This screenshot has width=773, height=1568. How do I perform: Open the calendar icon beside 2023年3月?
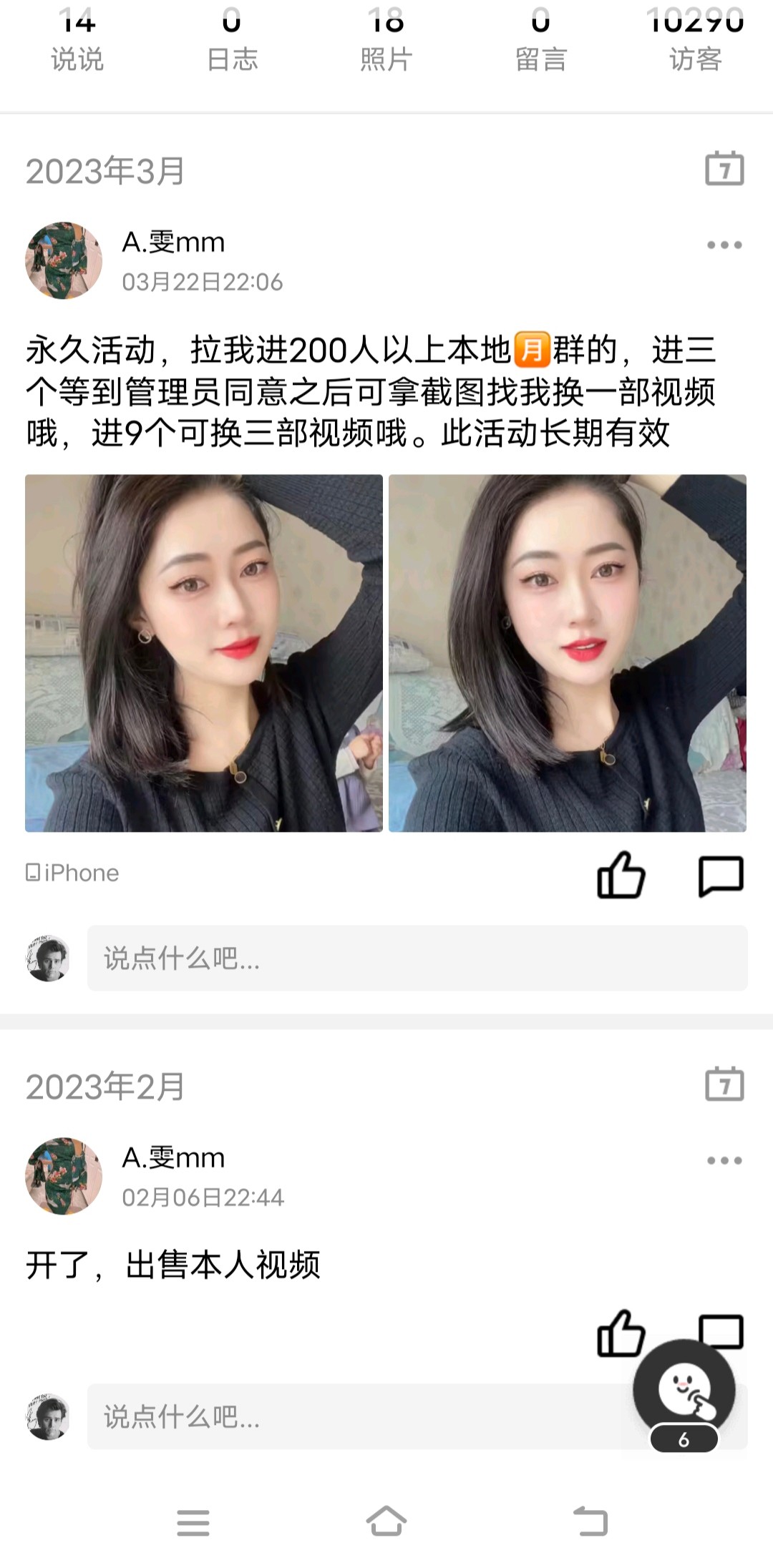click(x=724, y=169)
